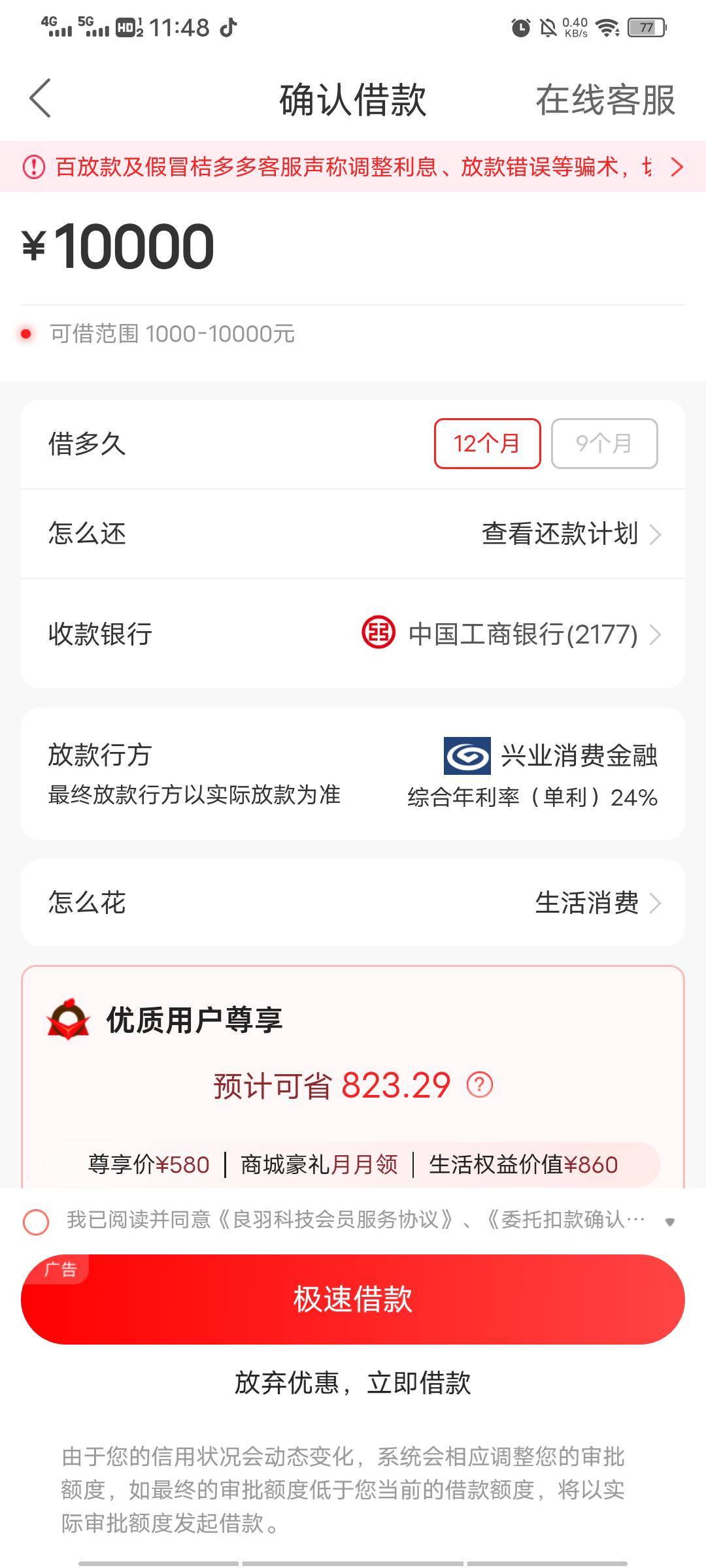Edit the ¥10000 loan amount field
This screenshot has width=706, height=1568.
tap(353, 246)
